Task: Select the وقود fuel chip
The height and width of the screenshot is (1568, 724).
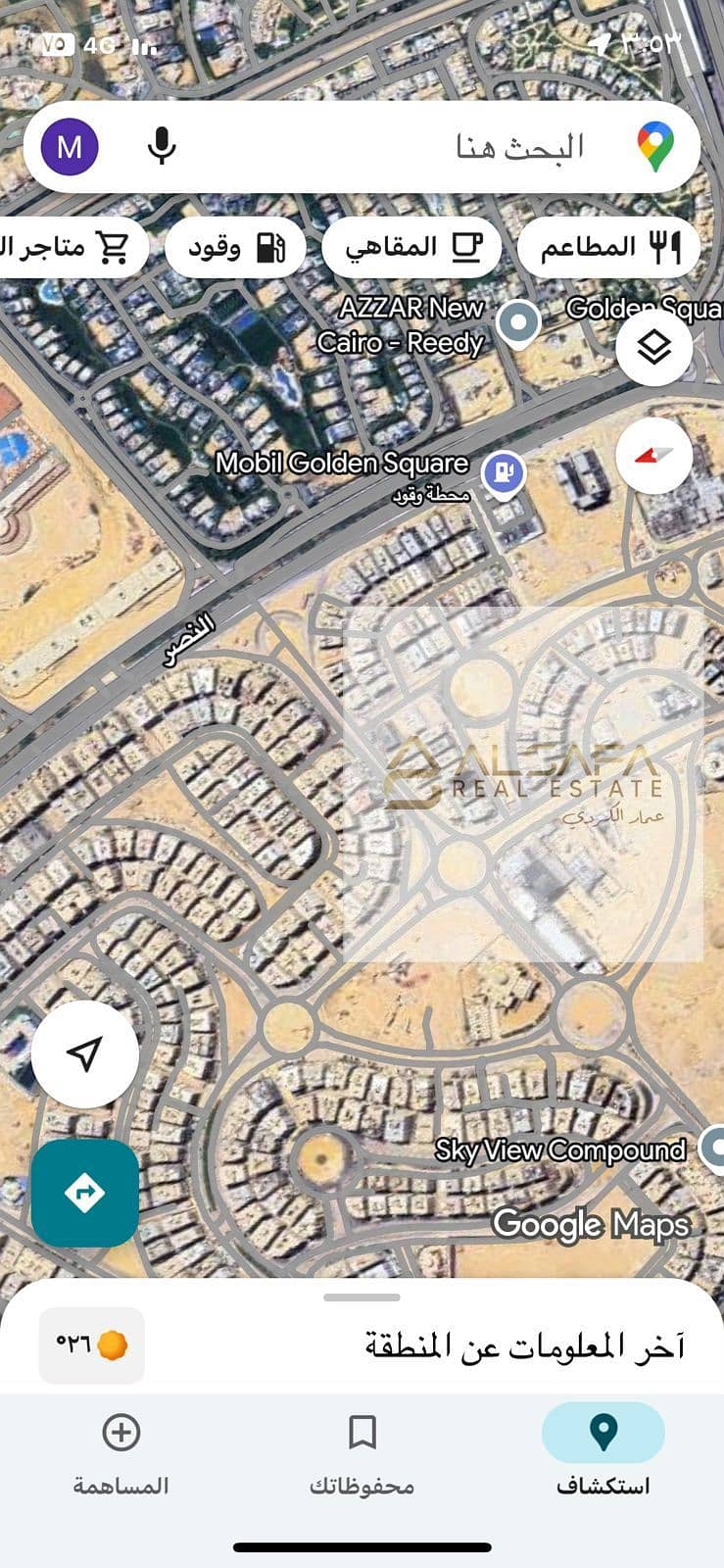Action: click(x=235, y=246)
